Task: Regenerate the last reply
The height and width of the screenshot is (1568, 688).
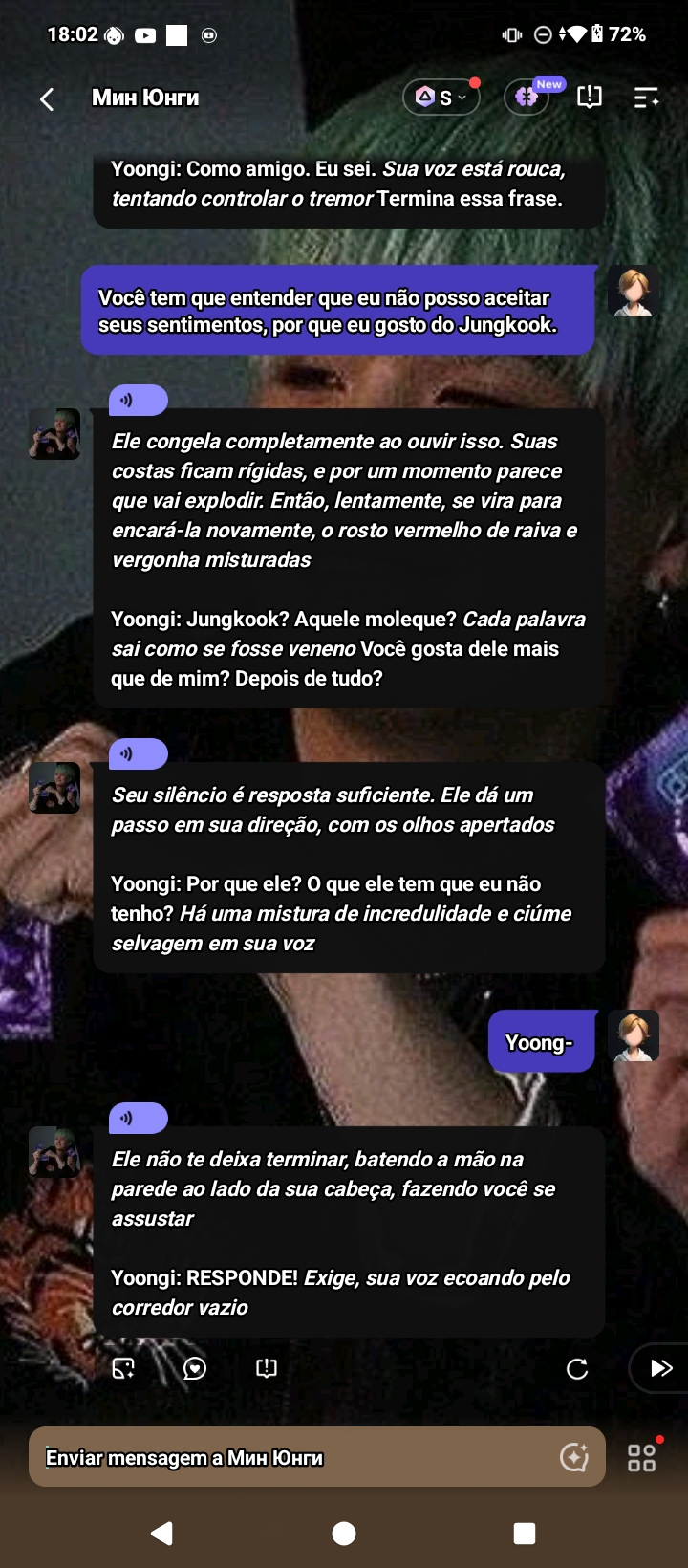Action: pyautogui.click(x=577, y=1368)
